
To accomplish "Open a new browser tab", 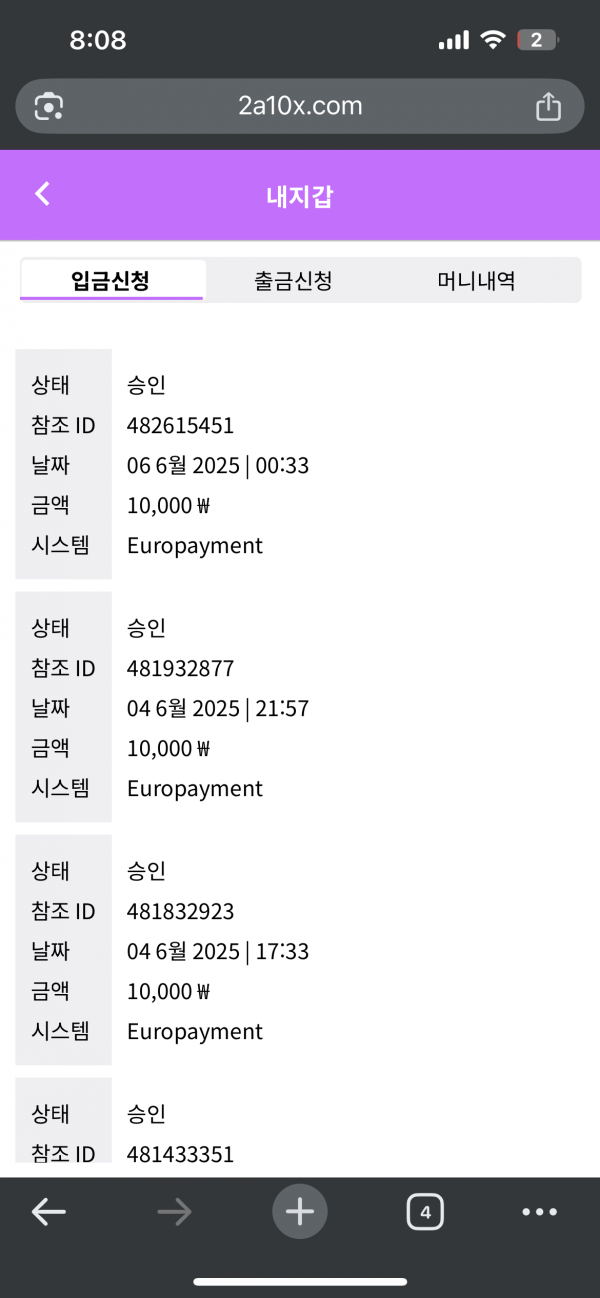I will pos(300,1212).
